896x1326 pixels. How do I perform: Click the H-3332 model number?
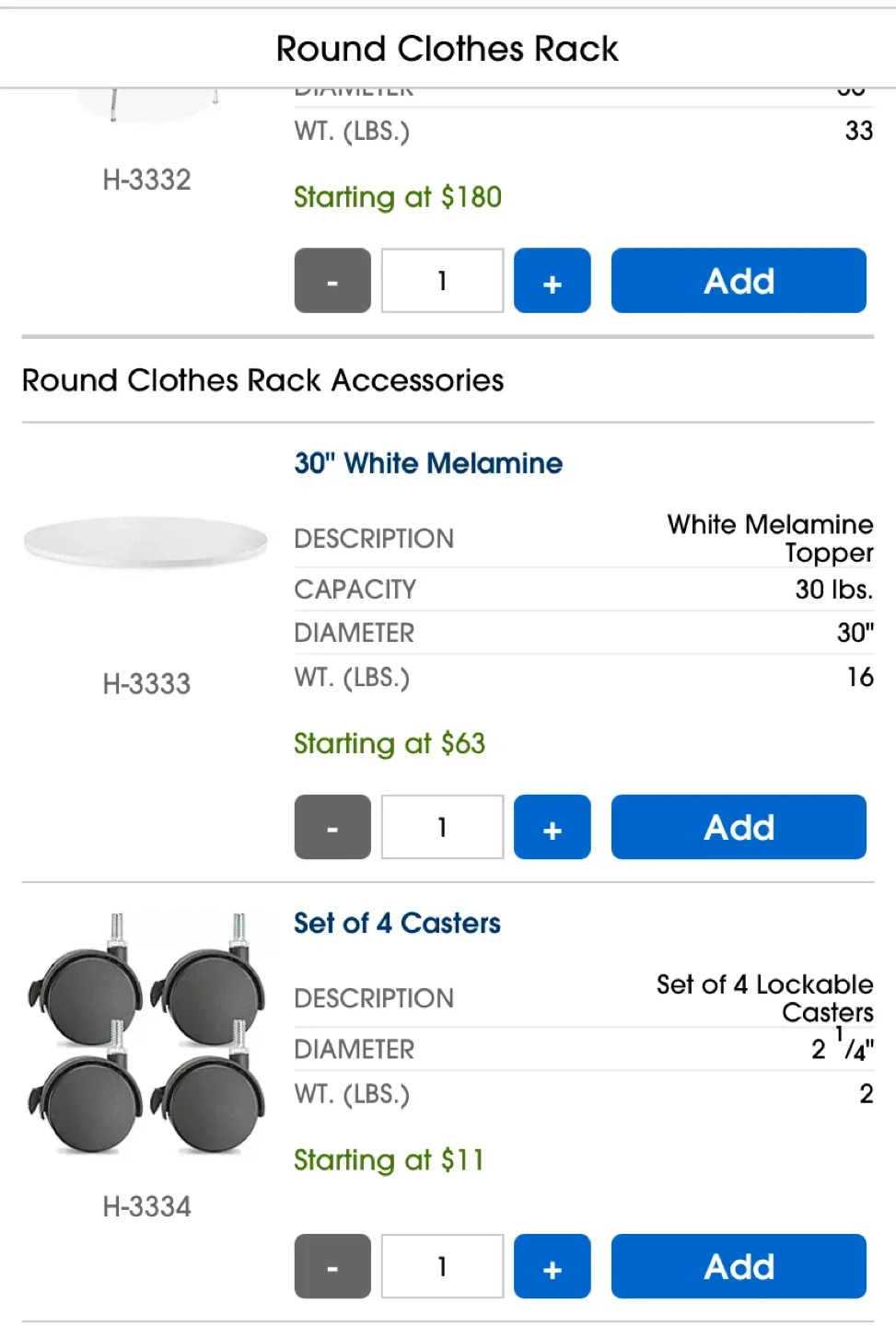[147, 180]
